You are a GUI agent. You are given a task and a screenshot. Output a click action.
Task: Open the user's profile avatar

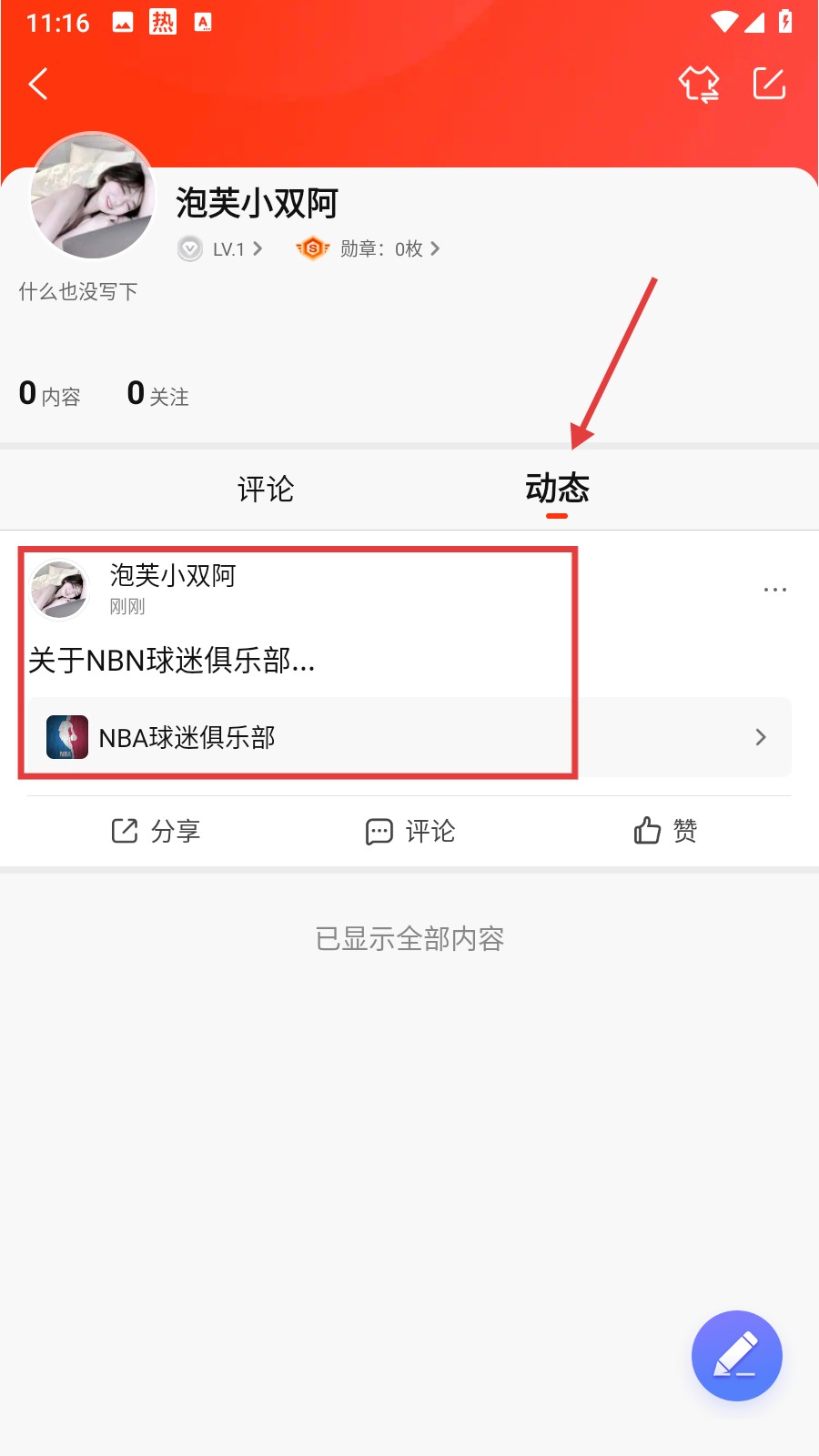click(92, 197)
